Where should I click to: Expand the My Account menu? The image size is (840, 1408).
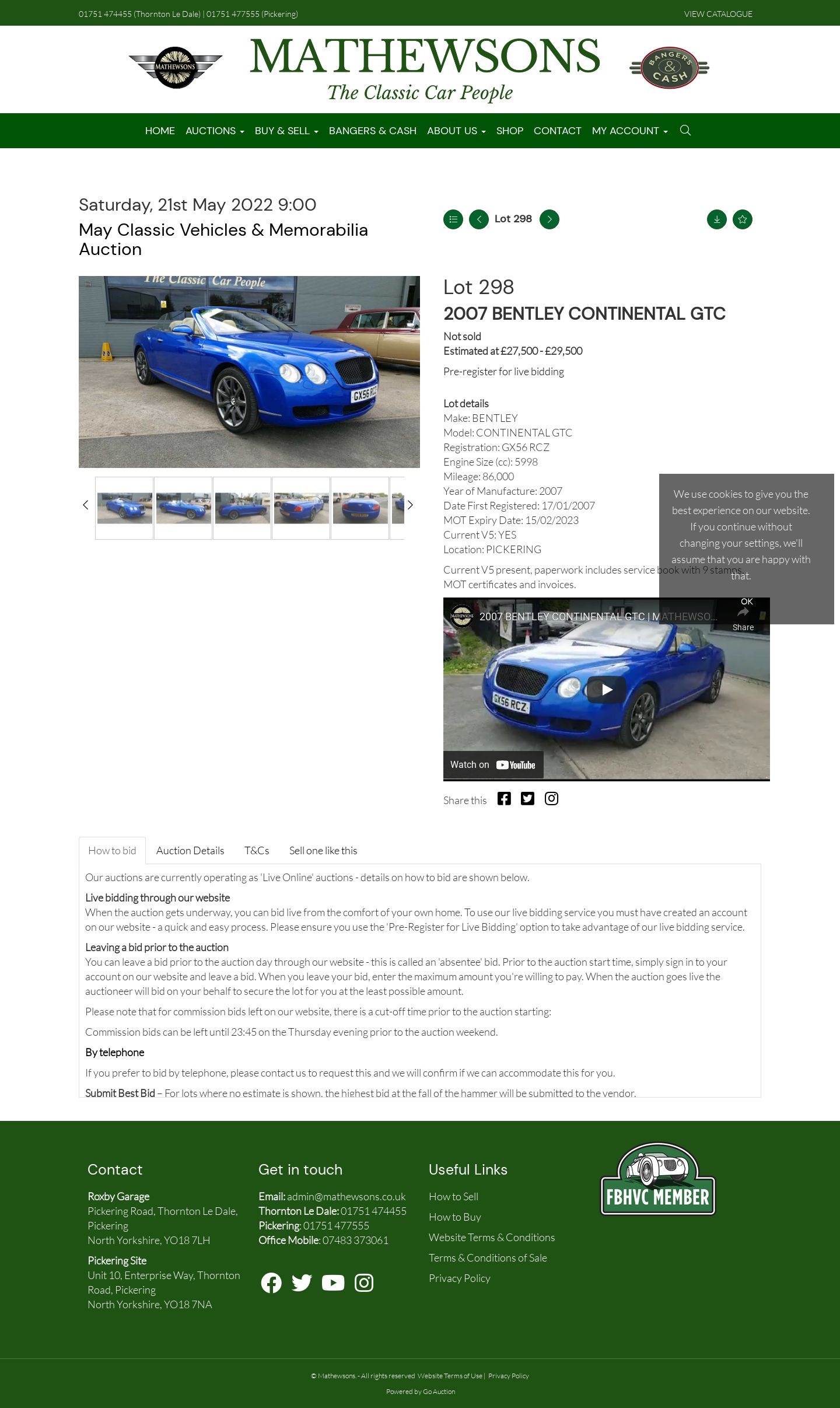(629, 131)
